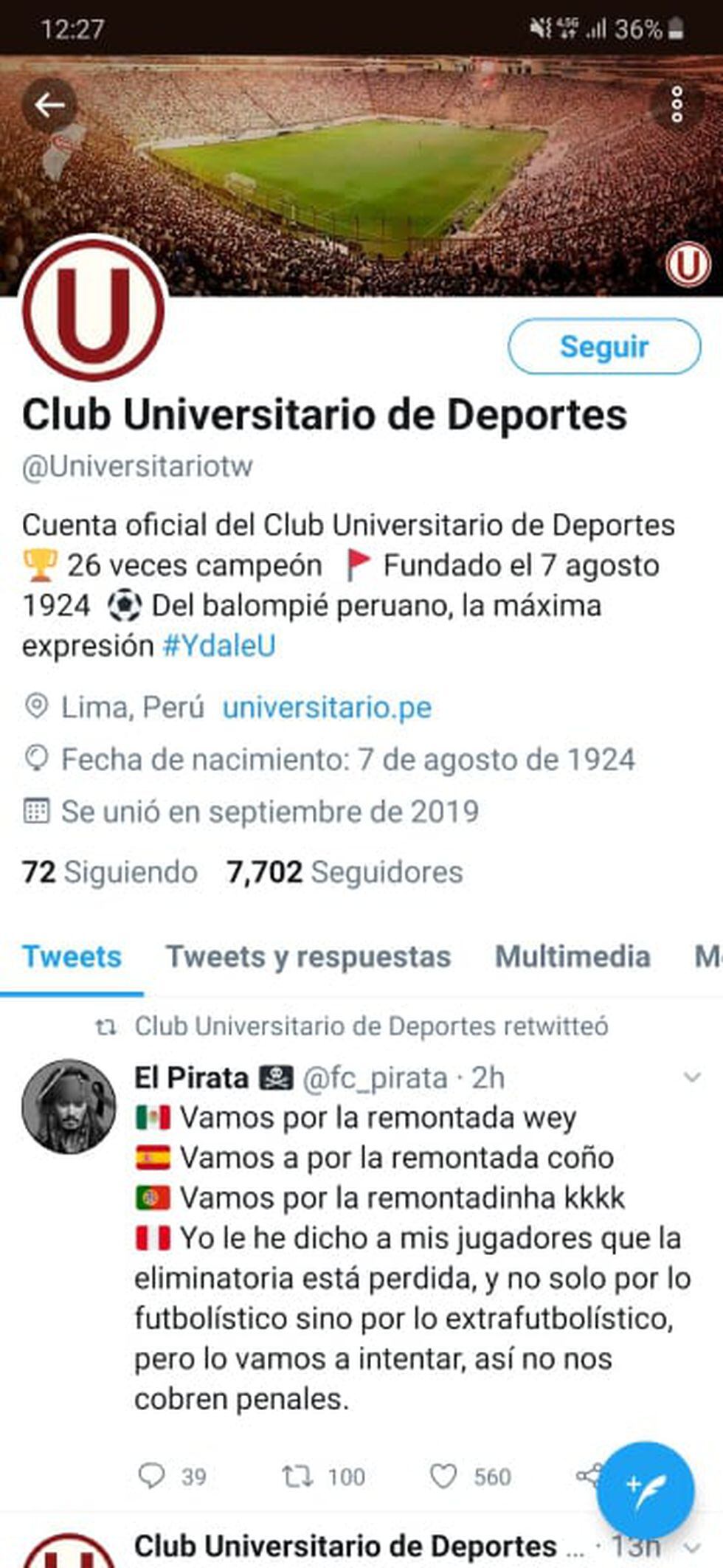
Task: Compose a new tweet
Action: click(x=645, y=1489)
